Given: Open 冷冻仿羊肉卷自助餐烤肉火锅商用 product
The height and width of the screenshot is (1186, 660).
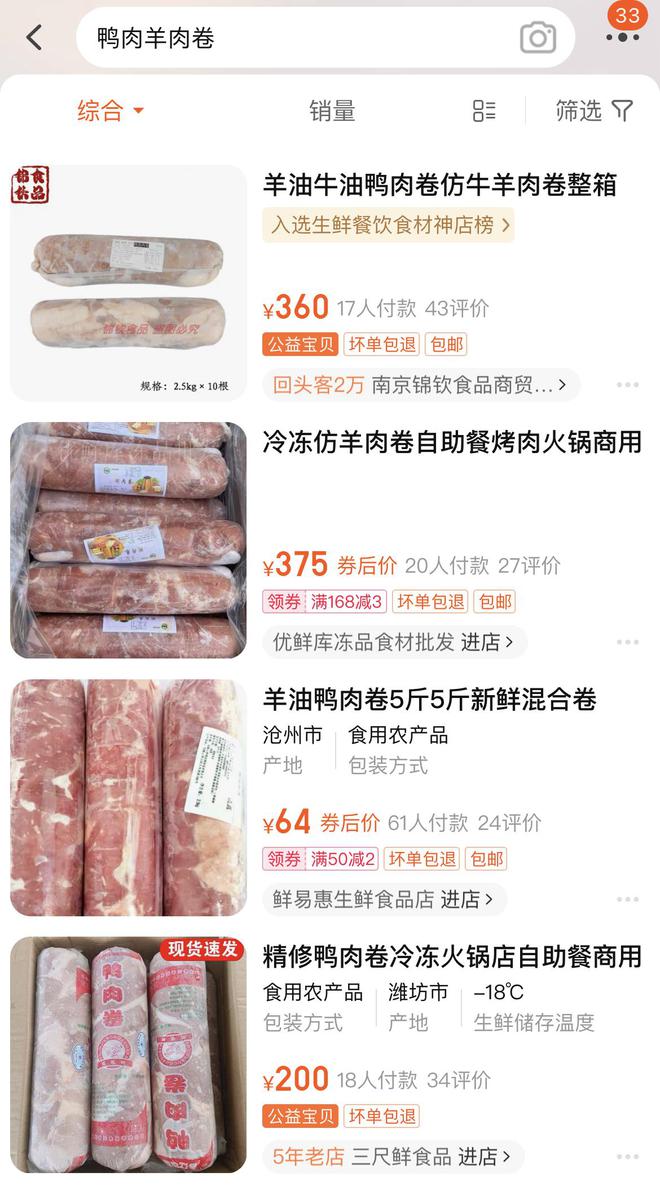Looking at the screenshot, I should 452,442.
